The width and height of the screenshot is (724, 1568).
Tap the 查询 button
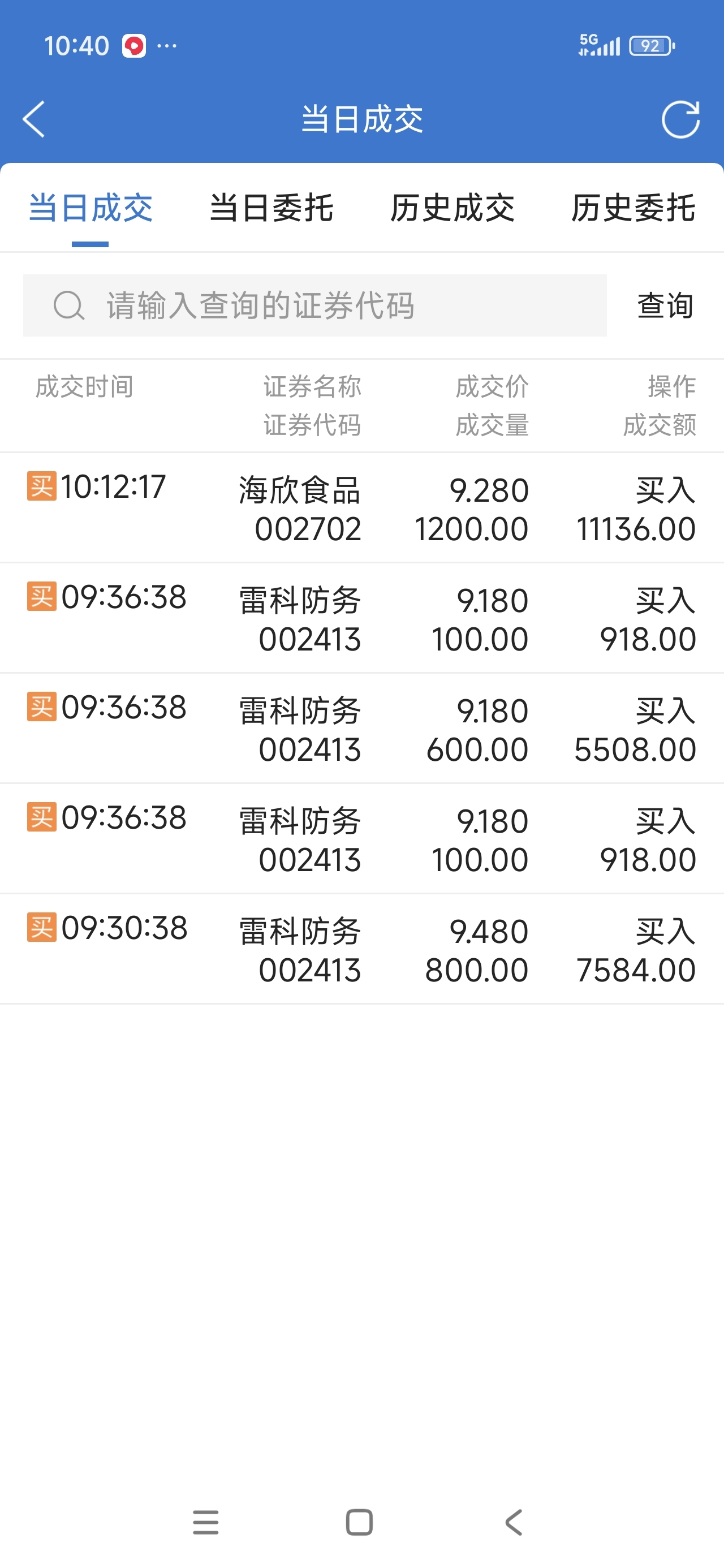coord(665,305)
